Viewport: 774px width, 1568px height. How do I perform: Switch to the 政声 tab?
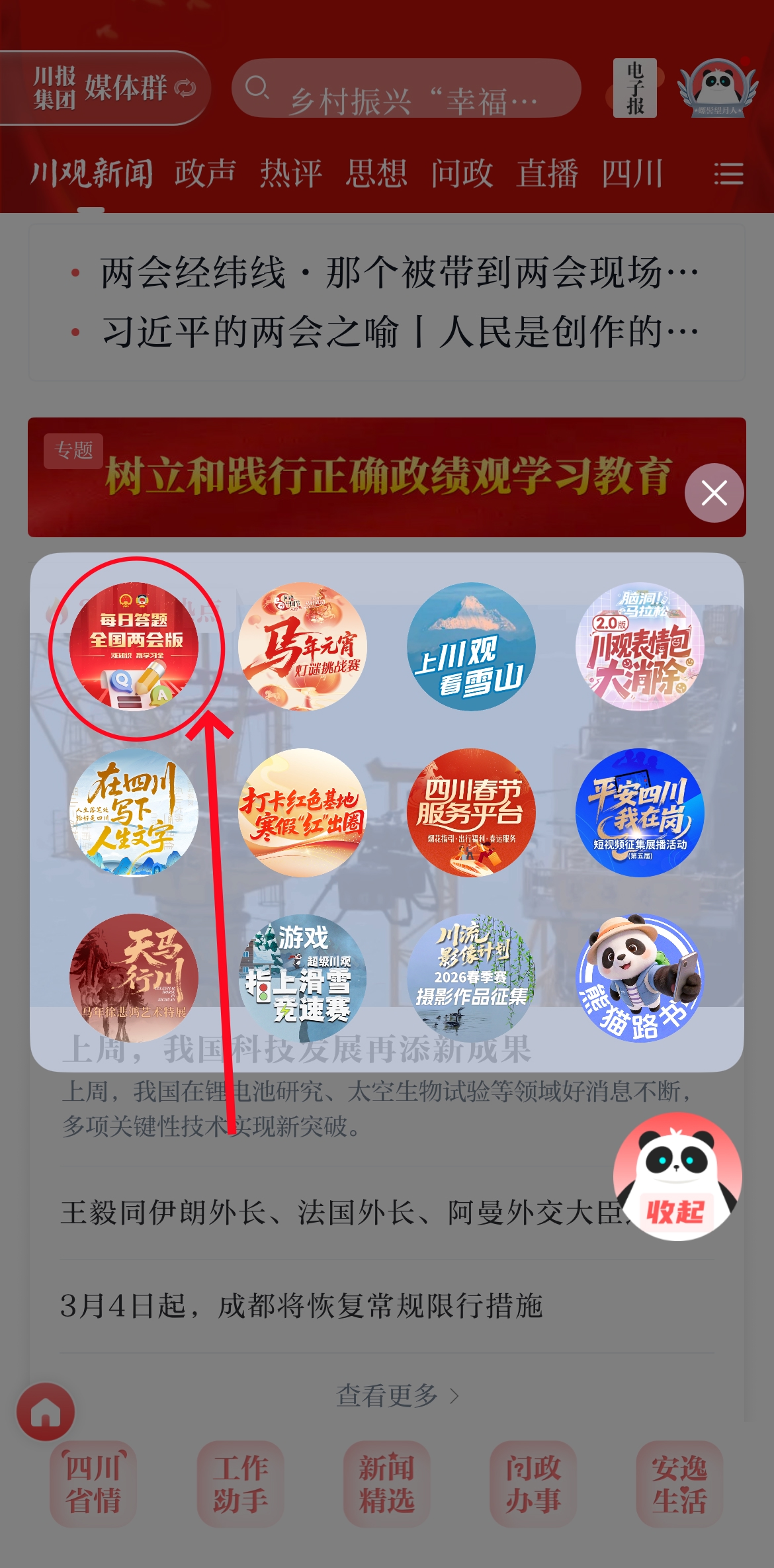205,173
